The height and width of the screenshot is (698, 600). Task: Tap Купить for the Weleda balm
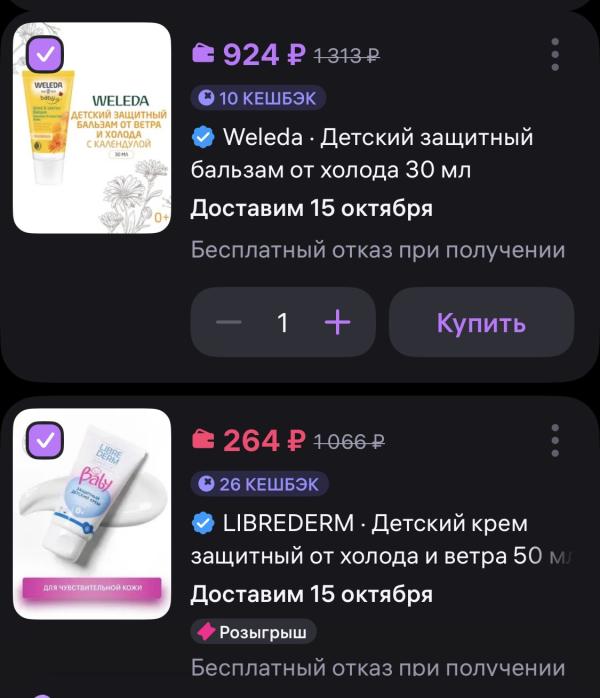(481, 322)
